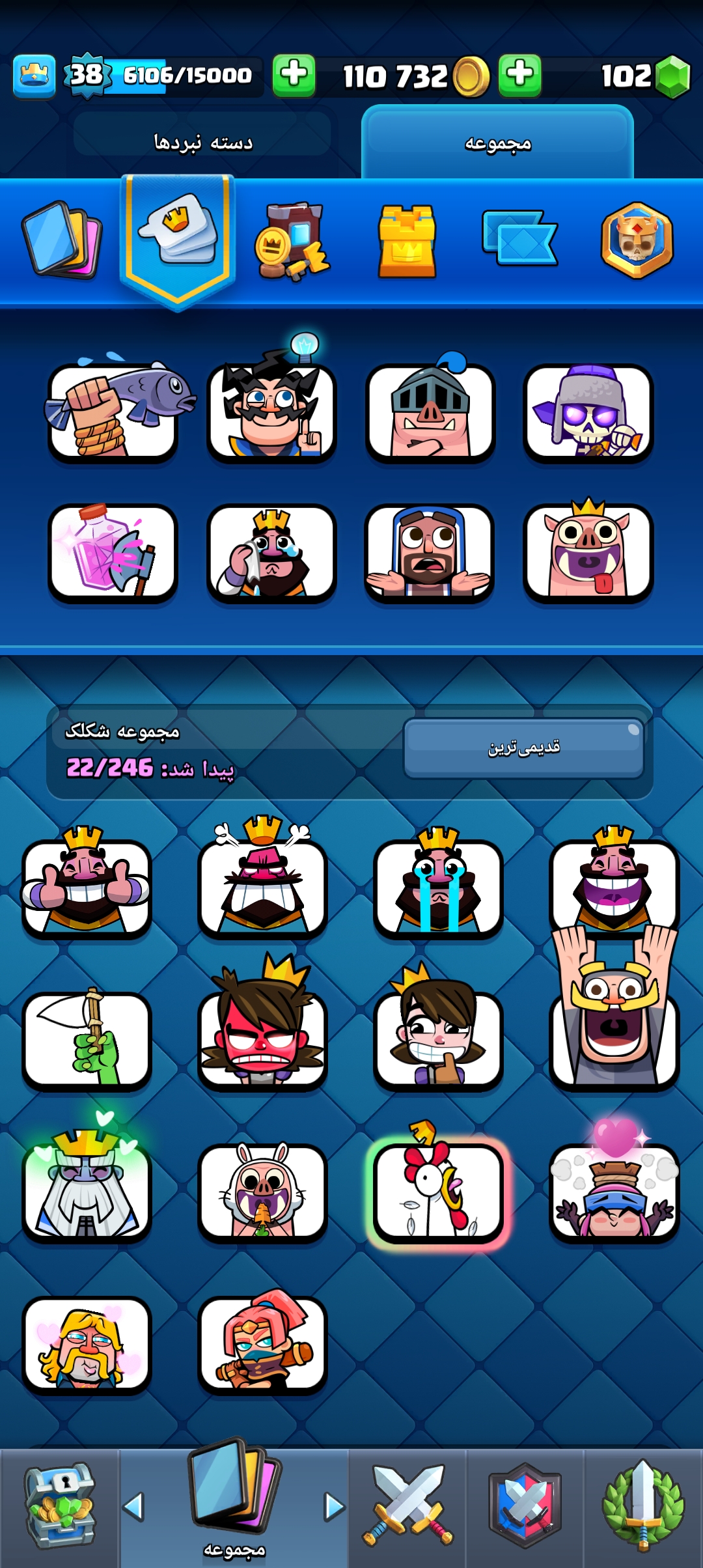Open the shop chest tab
The height and width of the screenshot is (1568, 703).
(x=60, y=1505)
